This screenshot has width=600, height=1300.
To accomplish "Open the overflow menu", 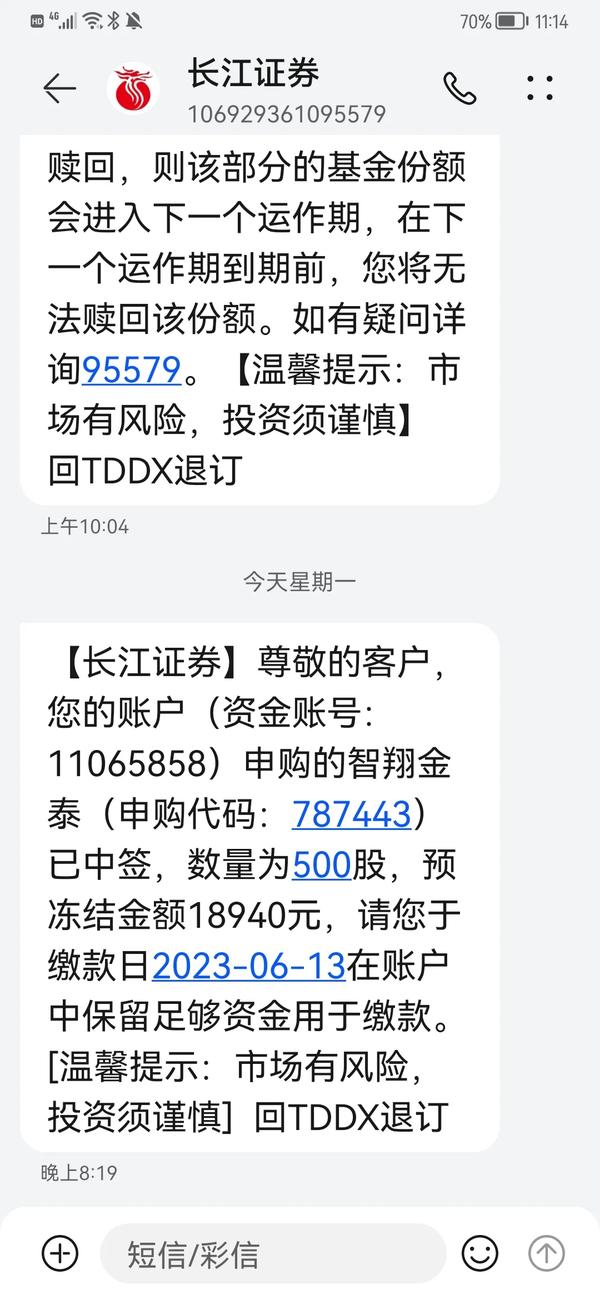I will coord(540,89).
